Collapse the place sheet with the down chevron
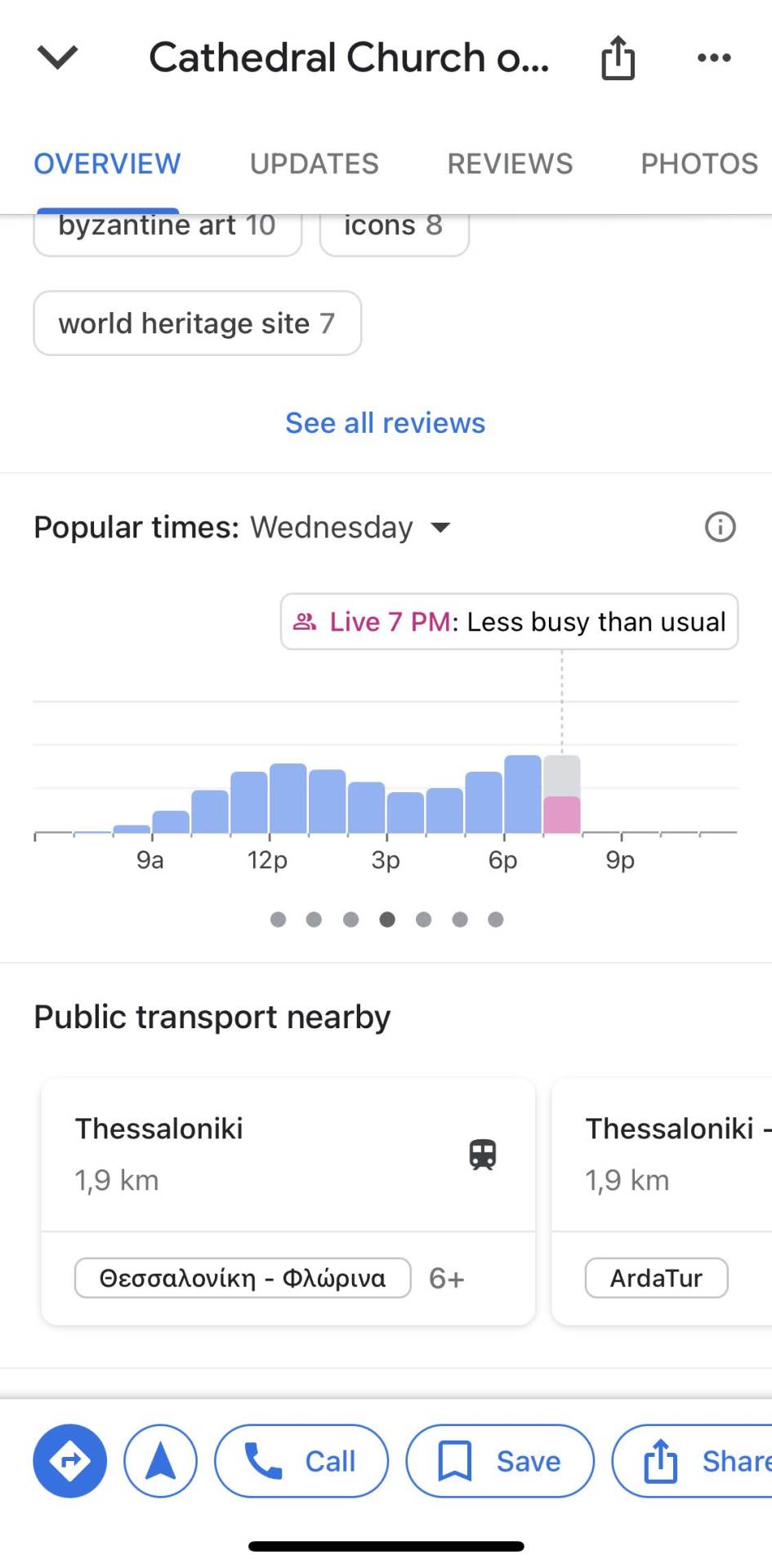Image resolution: width=772 pixels, height=1568 pixels. click(56, 57)
